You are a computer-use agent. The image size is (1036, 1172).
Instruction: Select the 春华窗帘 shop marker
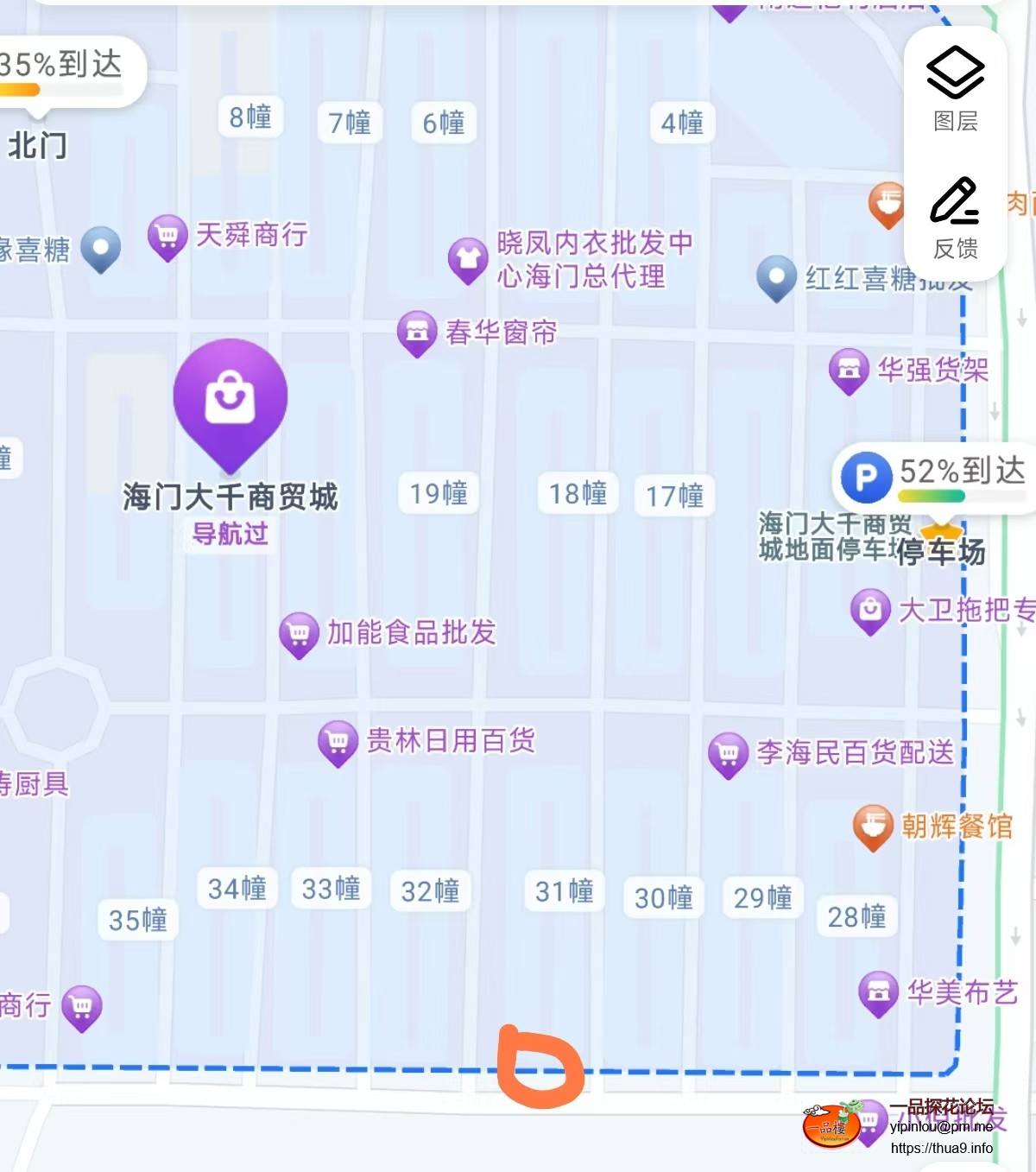click(418, 333)
